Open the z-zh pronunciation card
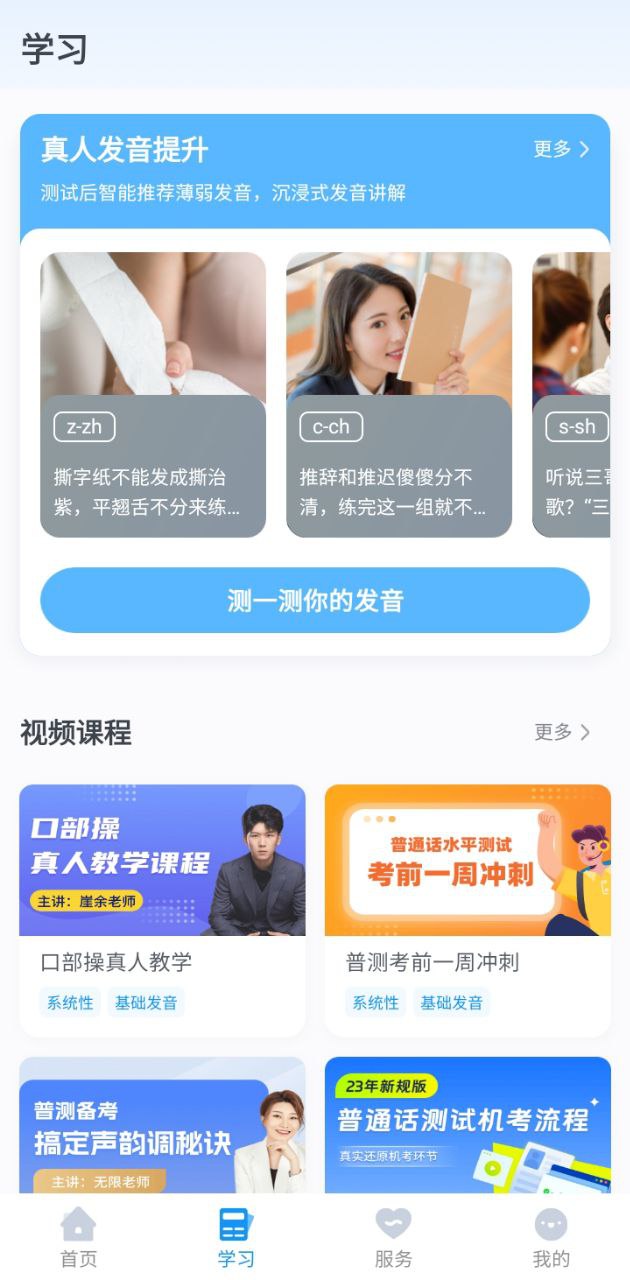This screenshot has width=630, height=1280. click(153, 395)
